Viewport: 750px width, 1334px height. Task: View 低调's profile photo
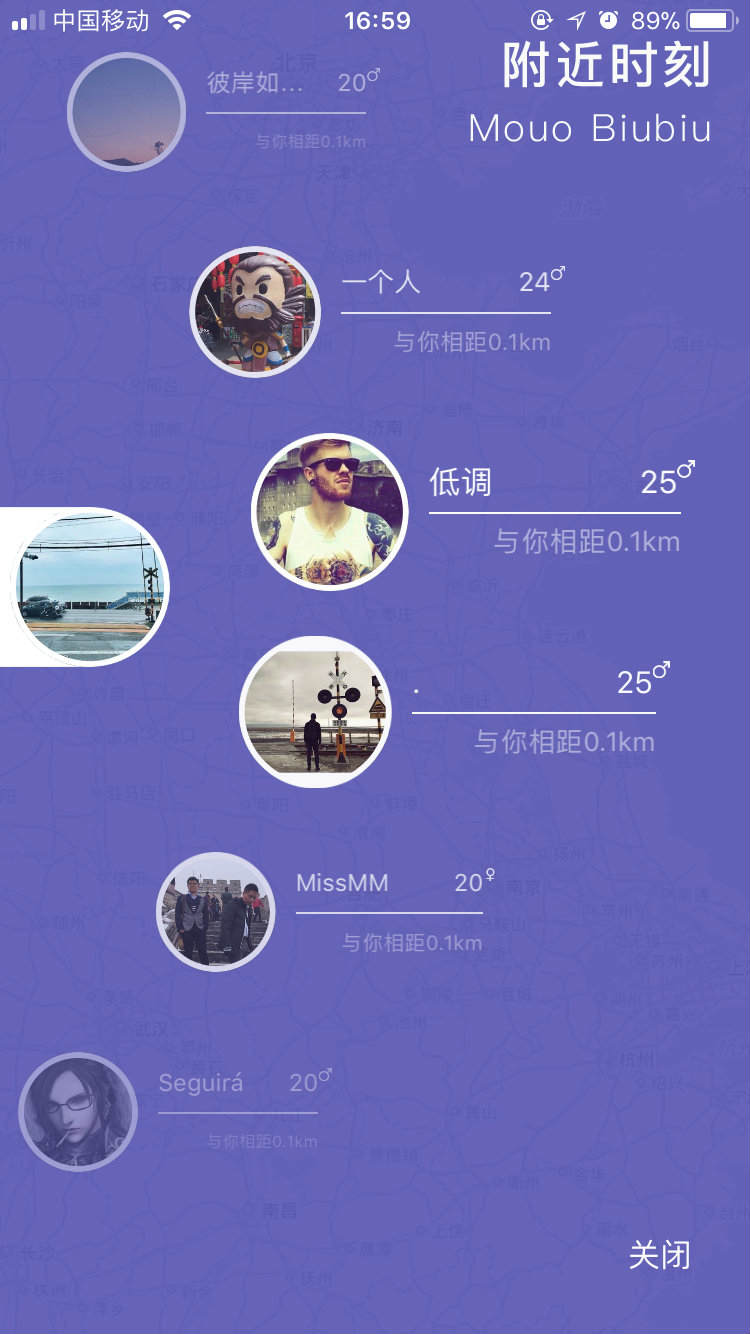point(329,512)
